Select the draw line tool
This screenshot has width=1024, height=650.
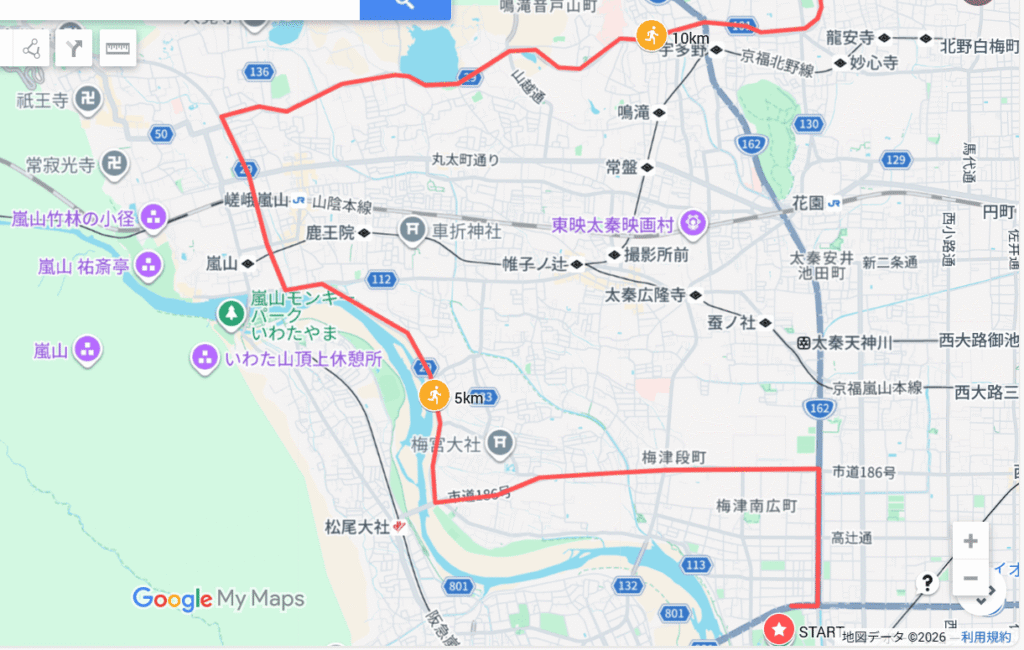click(32, 47)
